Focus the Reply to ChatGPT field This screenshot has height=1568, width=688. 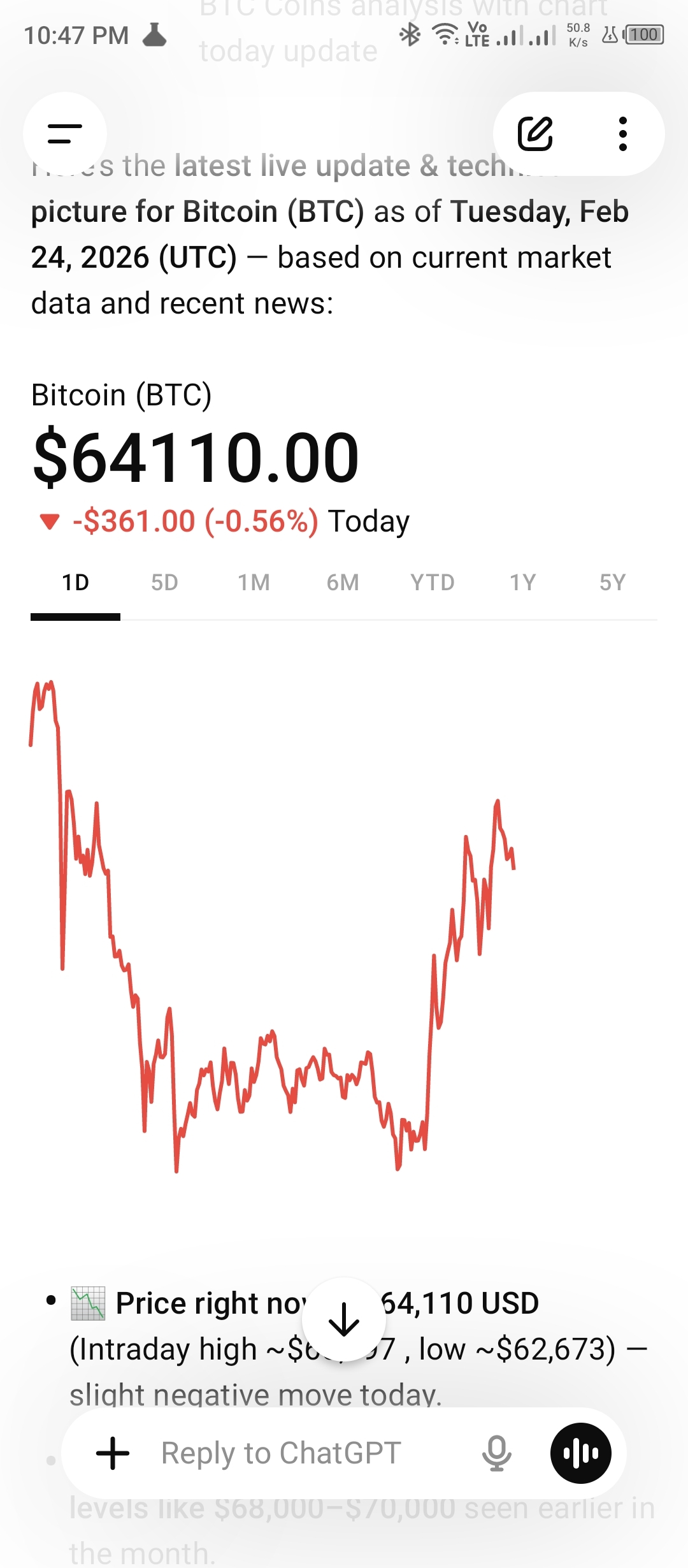[x=299, y=1453]
